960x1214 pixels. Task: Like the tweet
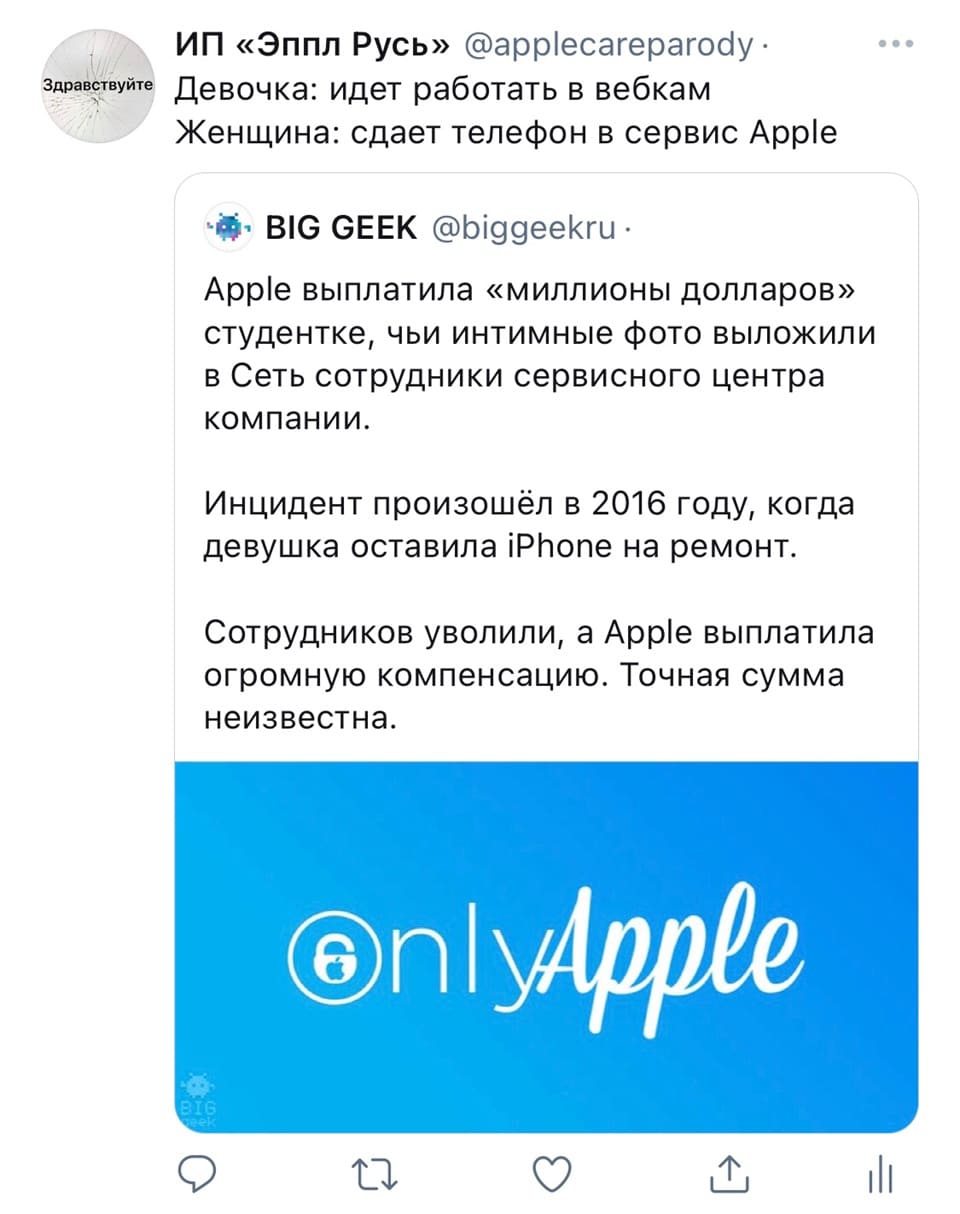(x=551, y=1176)
